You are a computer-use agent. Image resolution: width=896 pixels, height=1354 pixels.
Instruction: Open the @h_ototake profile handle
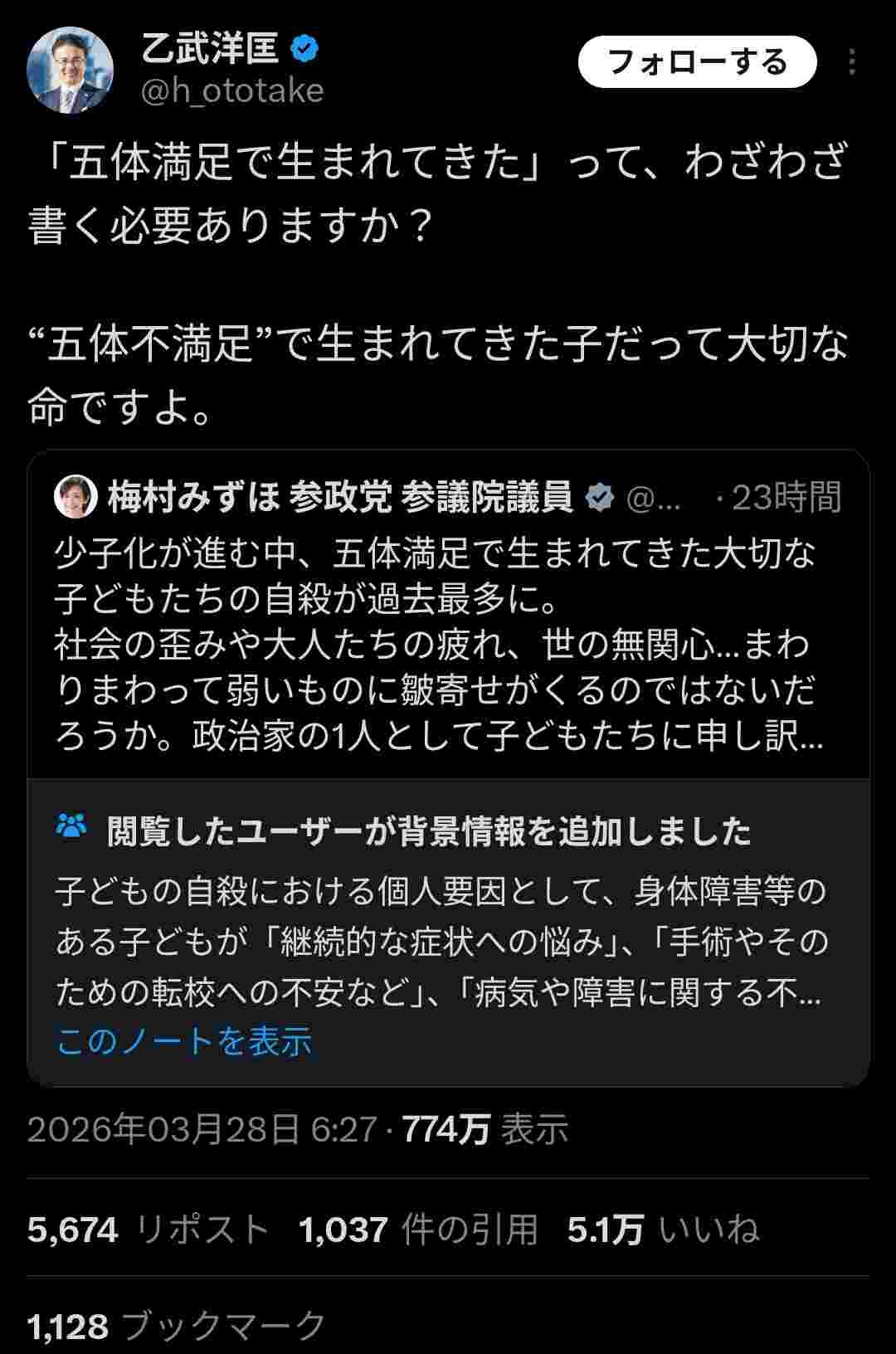tap(232, 90)
